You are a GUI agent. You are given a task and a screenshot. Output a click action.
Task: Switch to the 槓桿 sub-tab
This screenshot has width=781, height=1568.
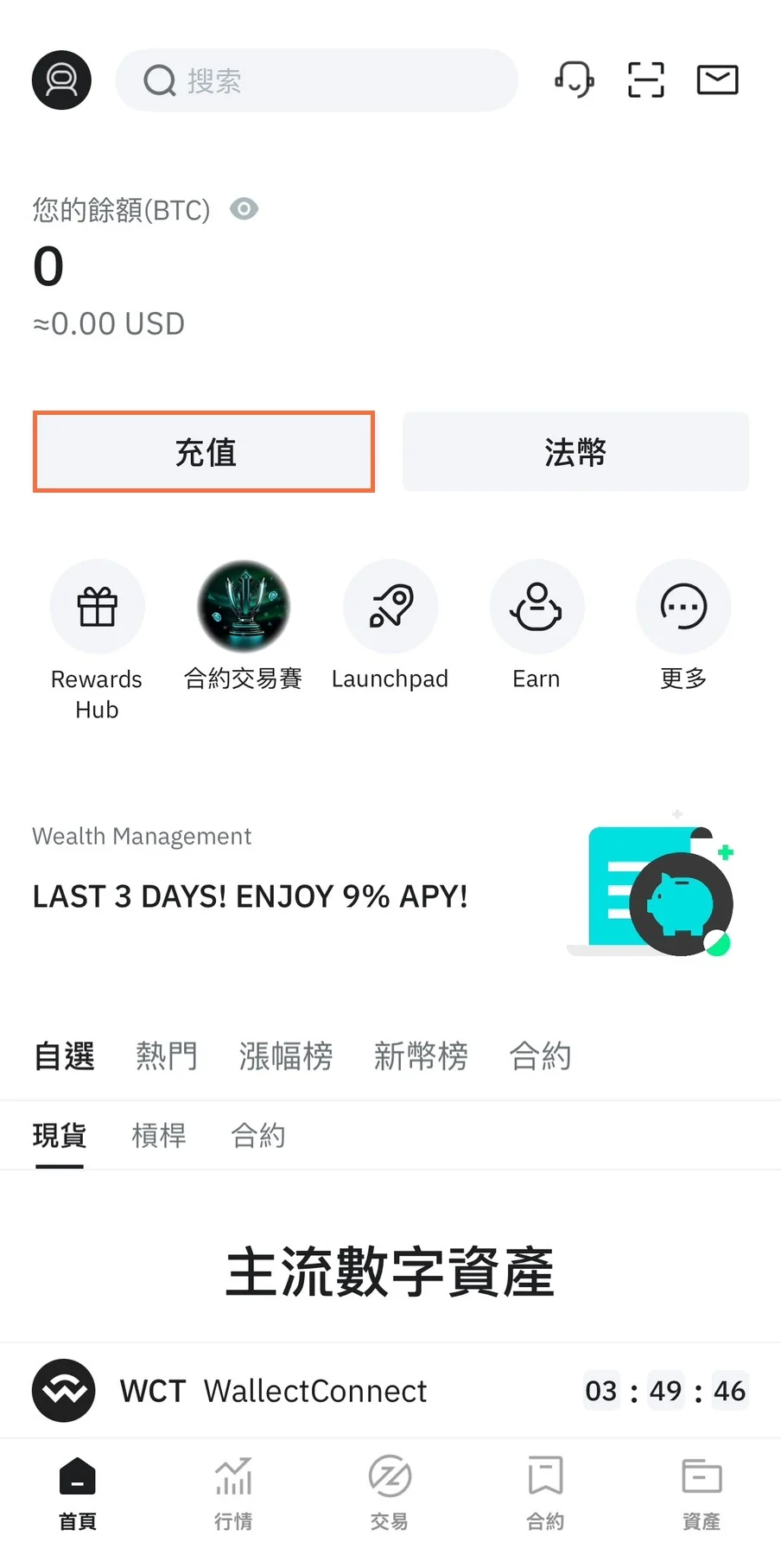[158, 1135]
